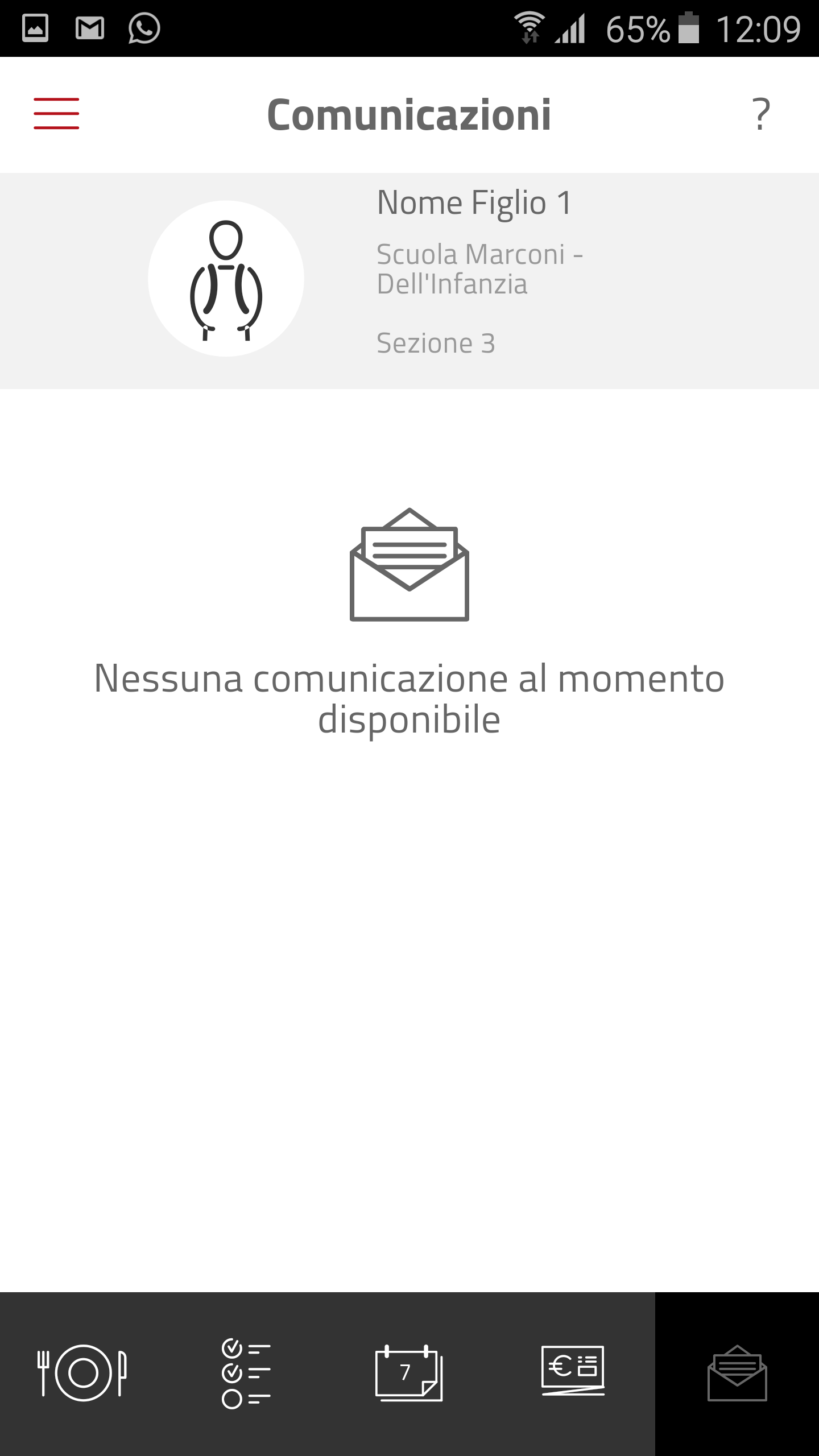Tap the communications envelope tab
The image size is (819, 1456).
pos(737,1373)
